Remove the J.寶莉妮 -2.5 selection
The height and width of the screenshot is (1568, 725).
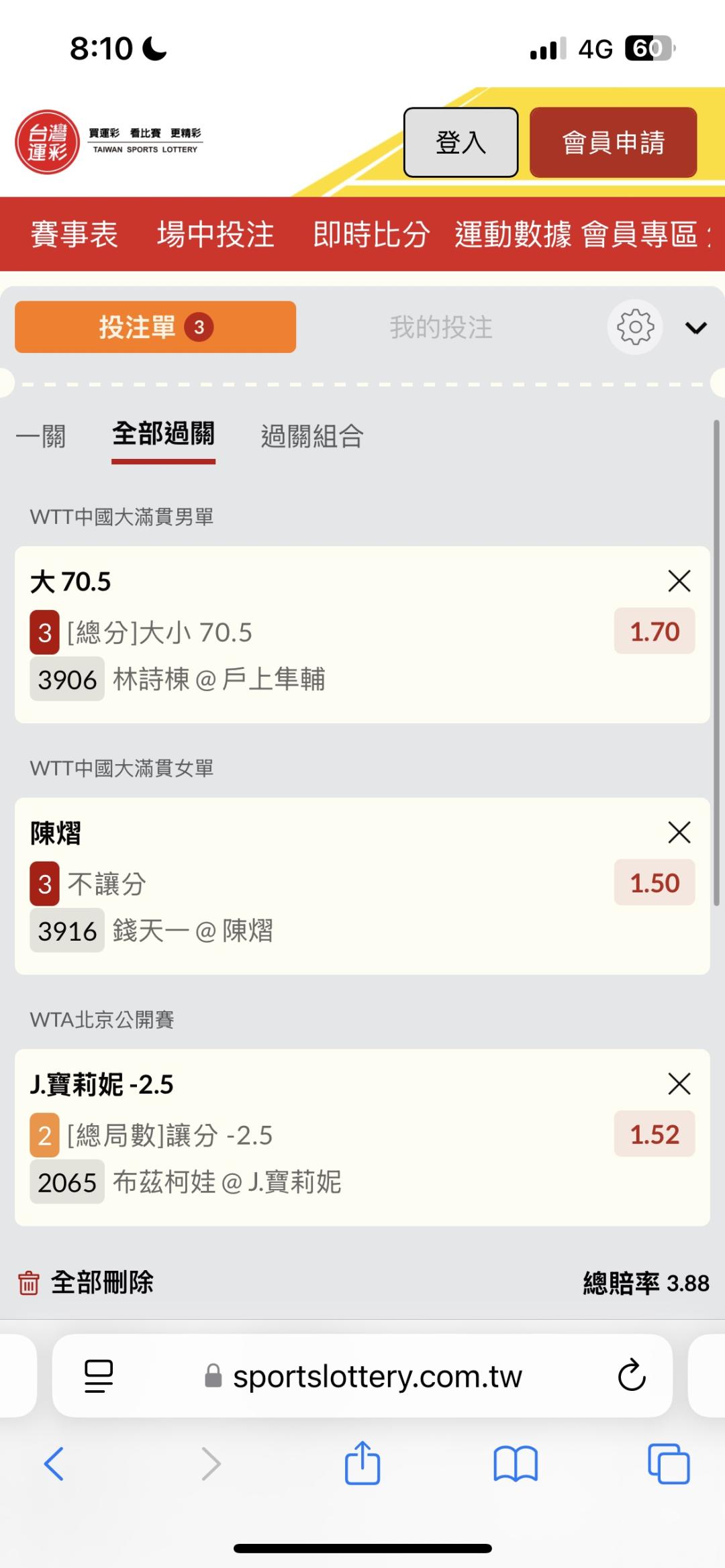[x=679, y=1084]
